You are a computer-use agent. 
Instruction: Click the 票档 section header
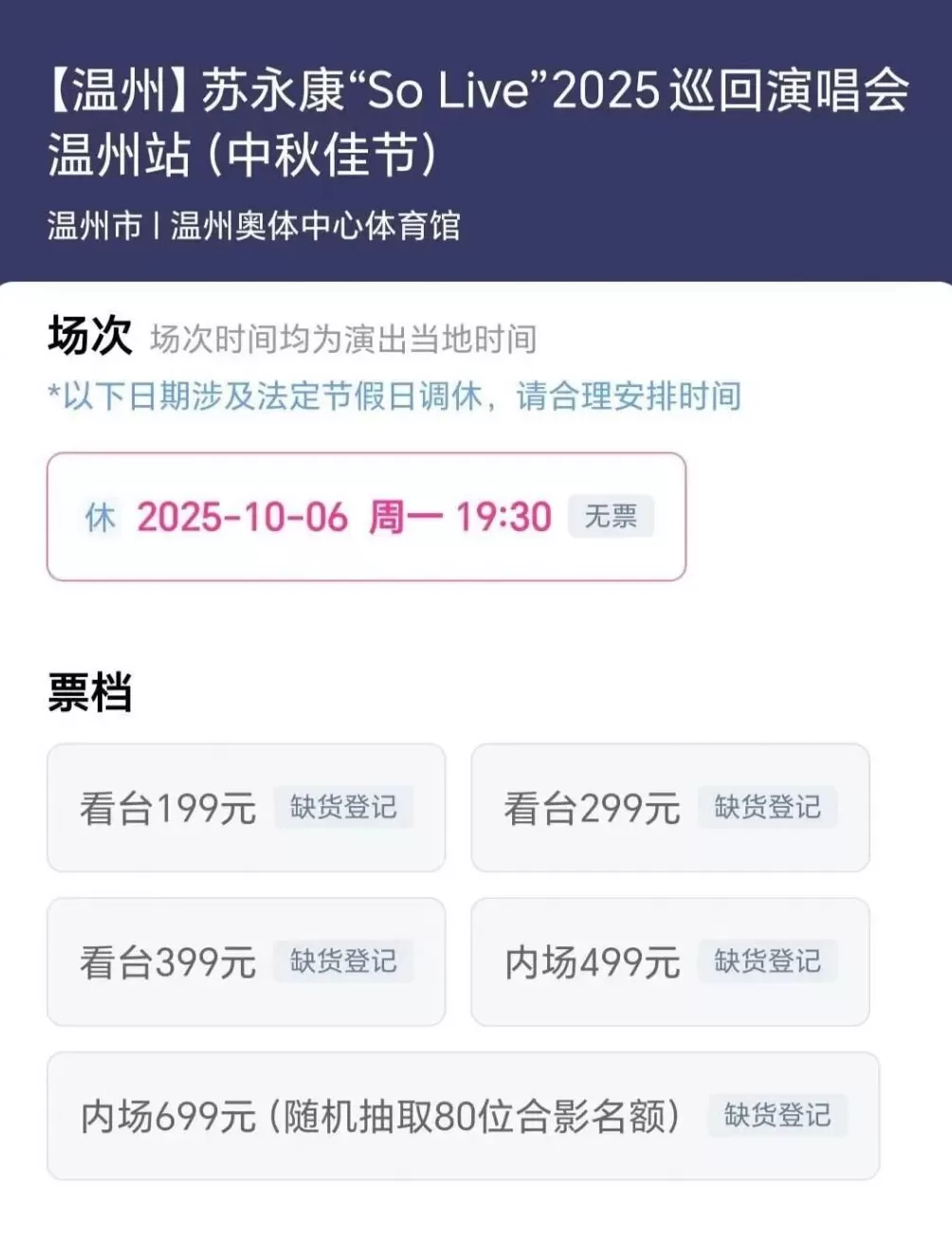[91, 692]
